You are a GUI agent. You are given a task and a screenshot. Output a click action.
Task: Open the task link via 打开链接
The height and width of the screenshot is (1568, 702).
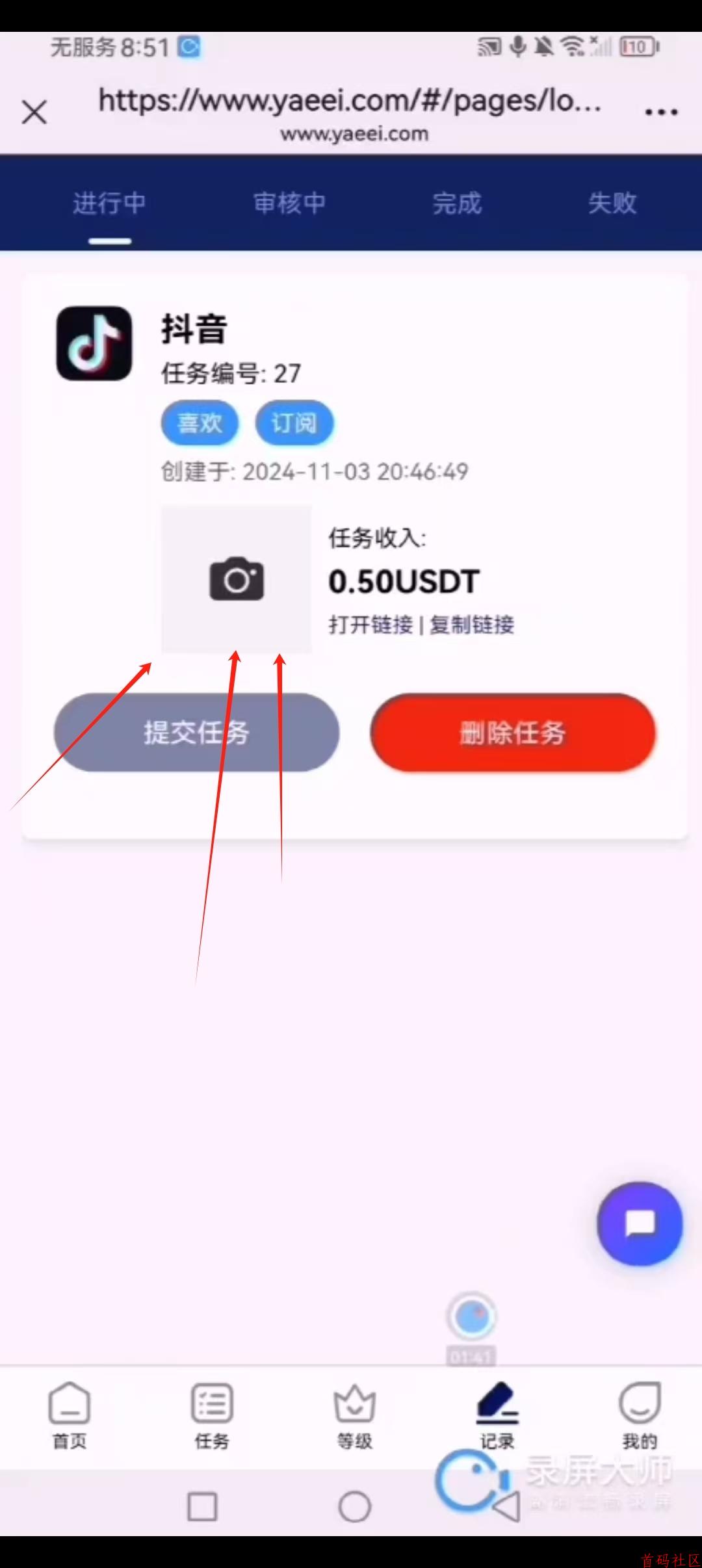click(370, 625)
